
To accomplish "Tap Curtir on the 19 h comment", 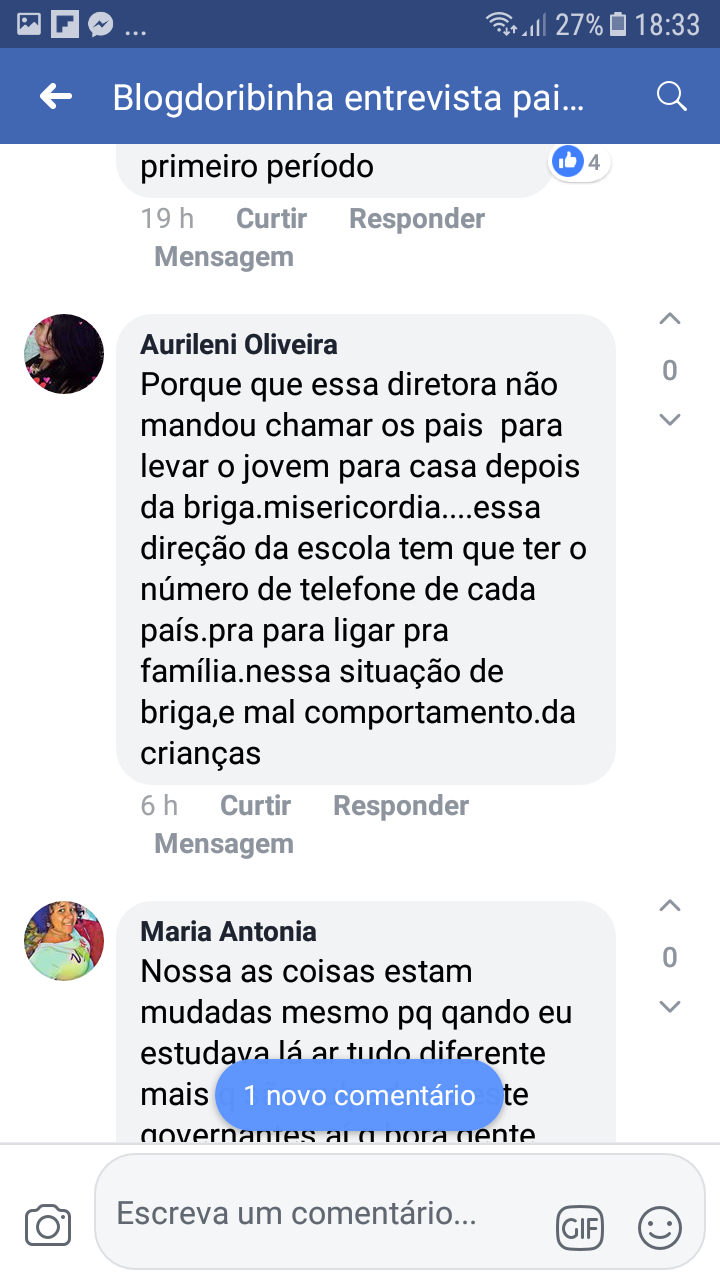I will (271, 219).
